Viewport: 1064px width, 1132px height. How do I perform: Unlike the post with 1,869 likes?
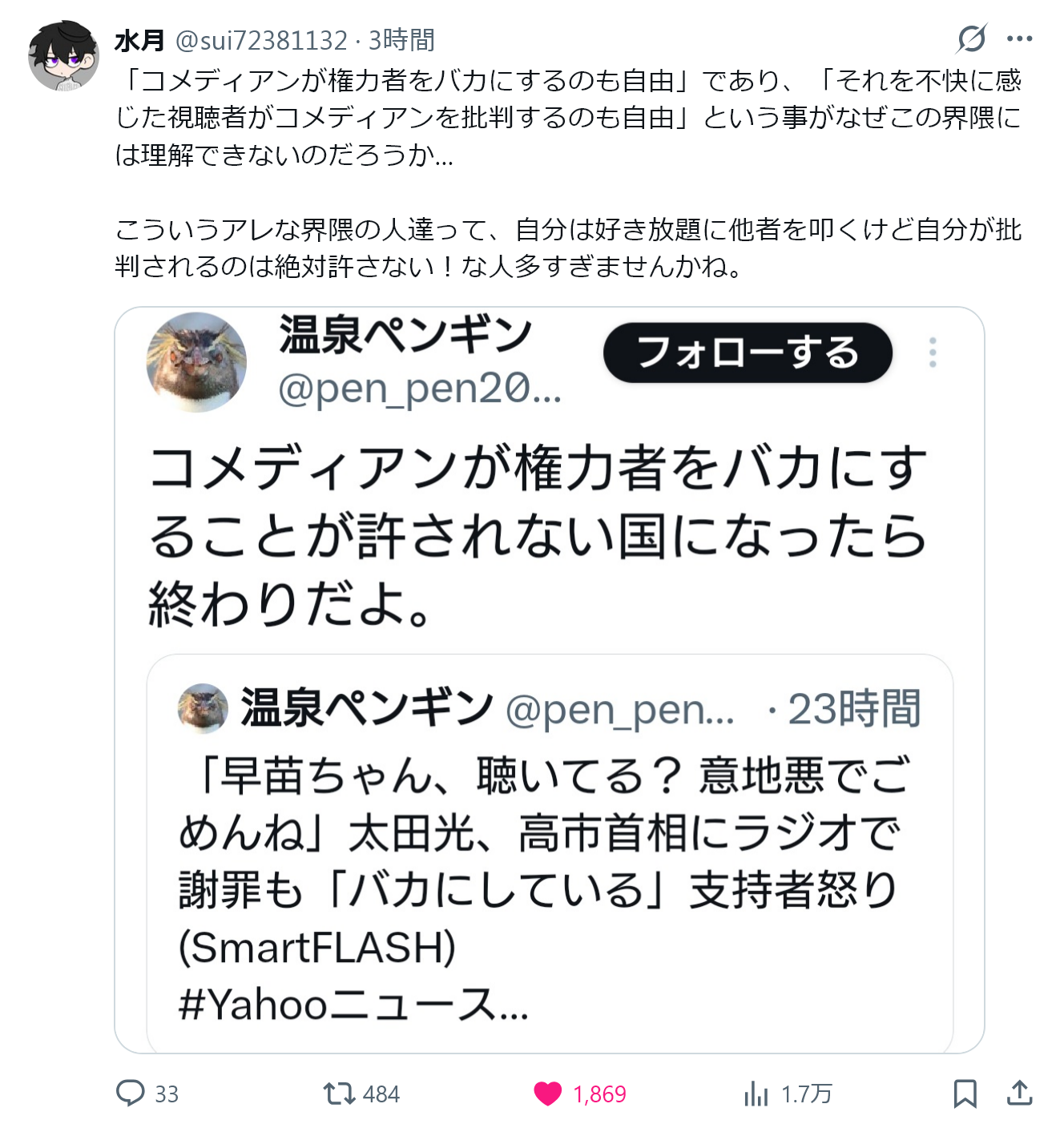(548, 1093)
